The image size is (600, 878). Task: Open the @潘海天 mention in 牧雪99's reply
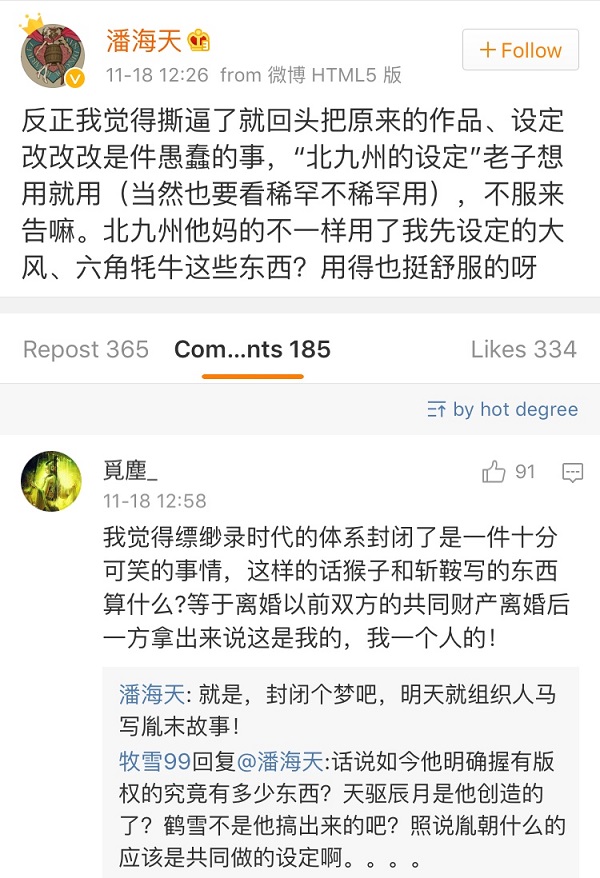point(280,762)
